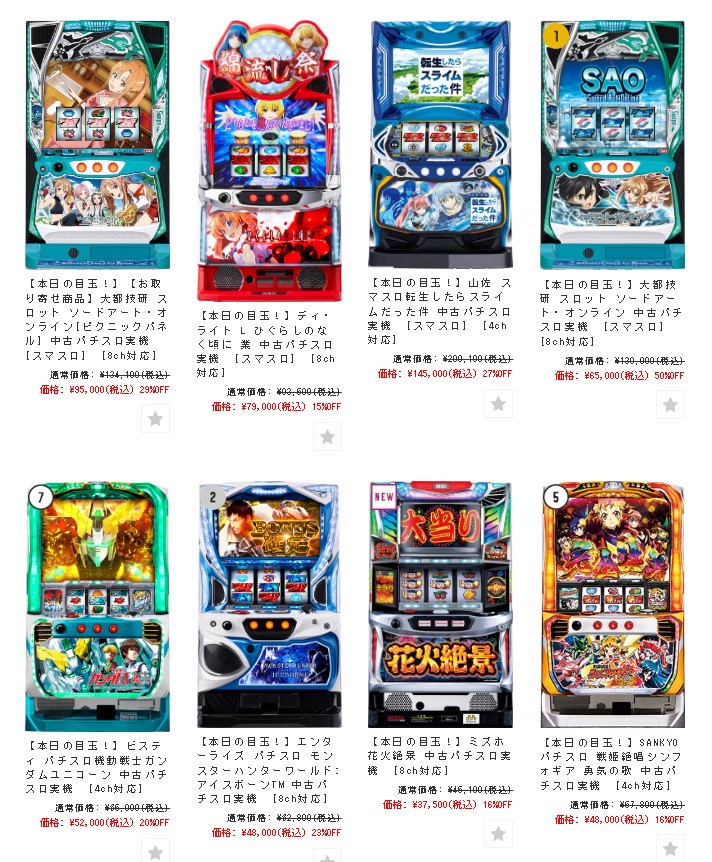This screenshot has width=712, height=862.
Task: Open the ひぐらしのなく頃に 業 slot listing
Action: pyautogui.click(x=269, y=160)
